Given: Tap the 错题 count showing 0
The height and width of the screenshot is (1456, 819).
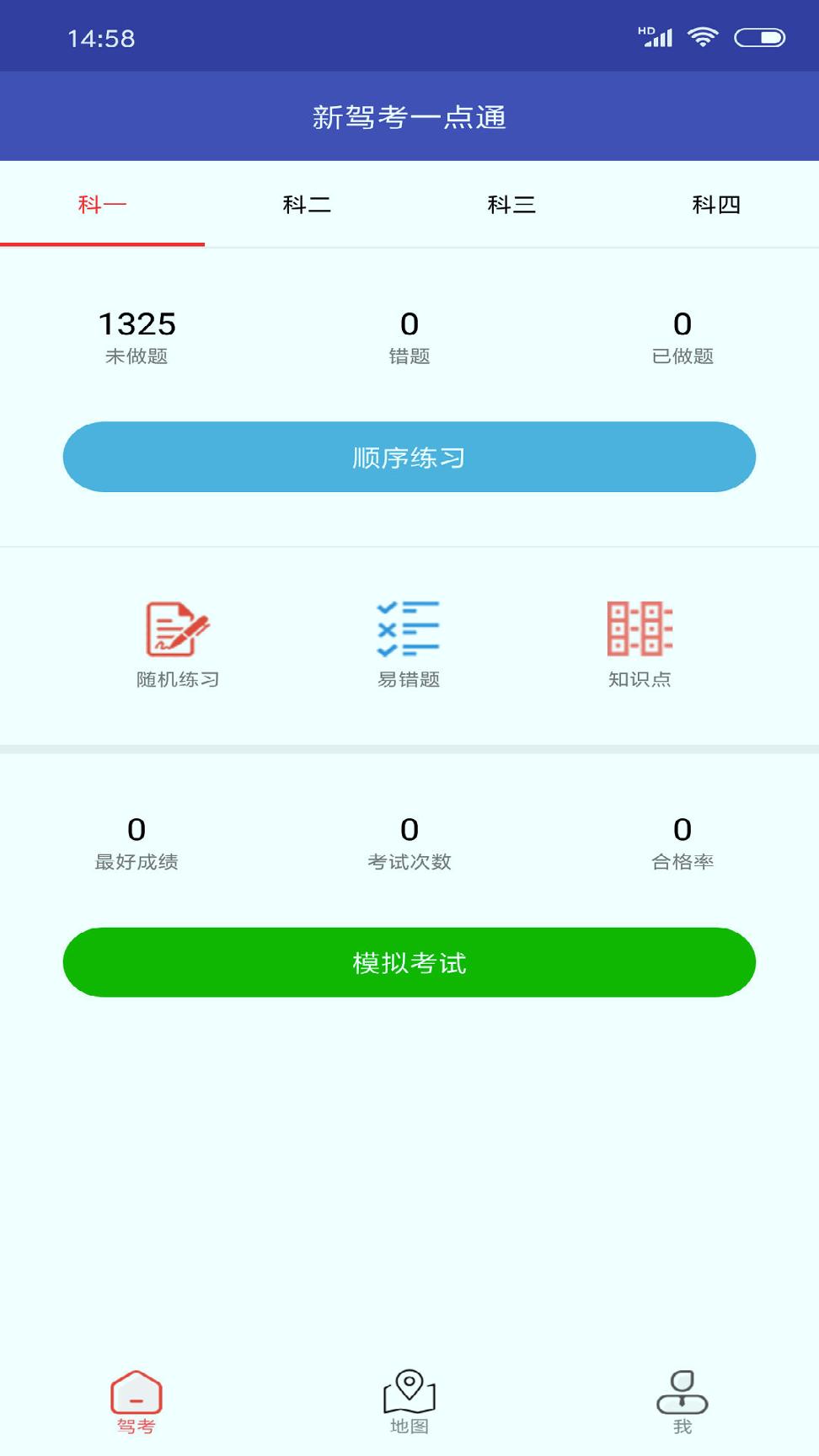Looking at the screenshot, I should tap(409, 335).
